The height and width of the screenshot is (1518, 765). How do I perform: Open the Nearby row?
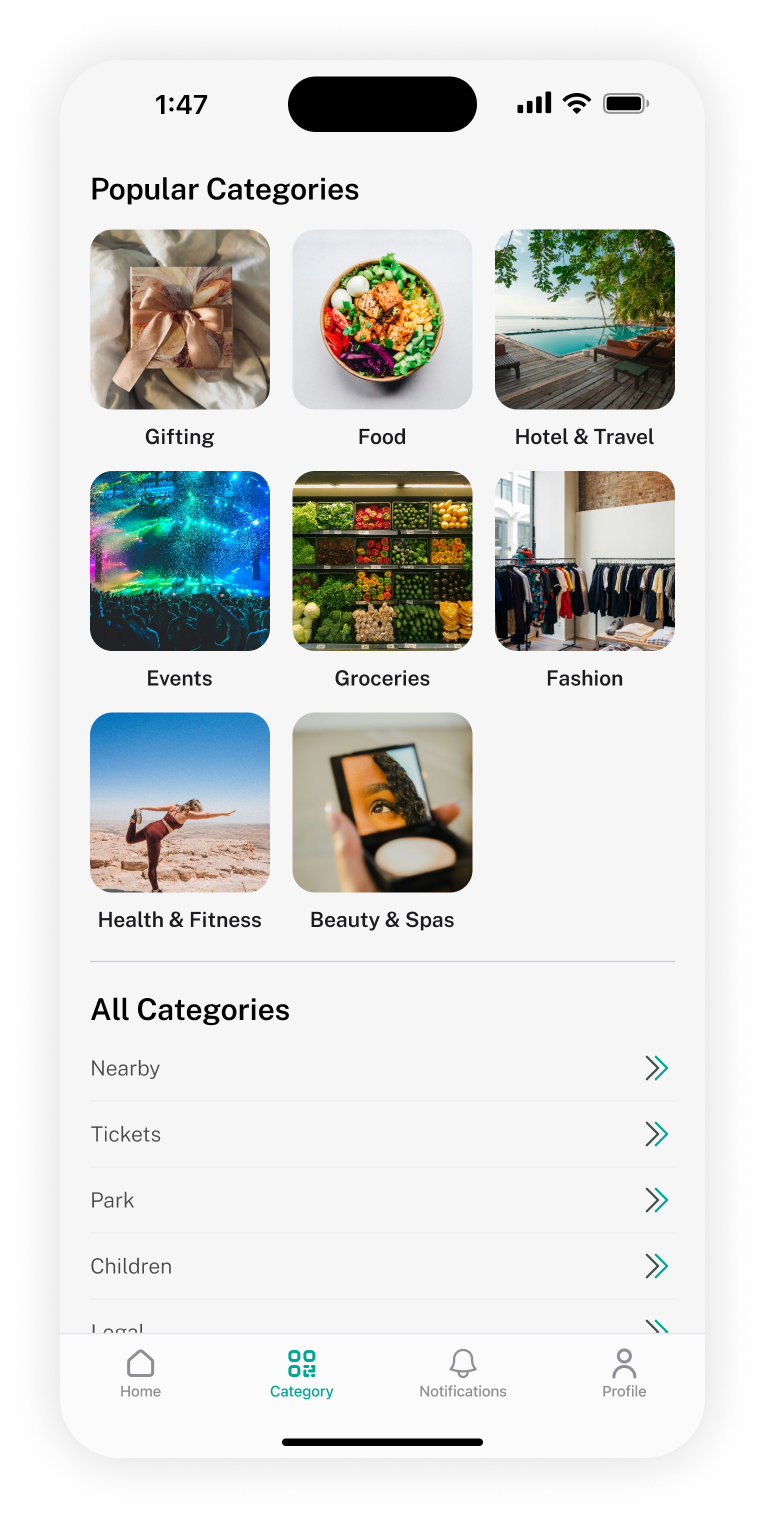point(382,1068)
